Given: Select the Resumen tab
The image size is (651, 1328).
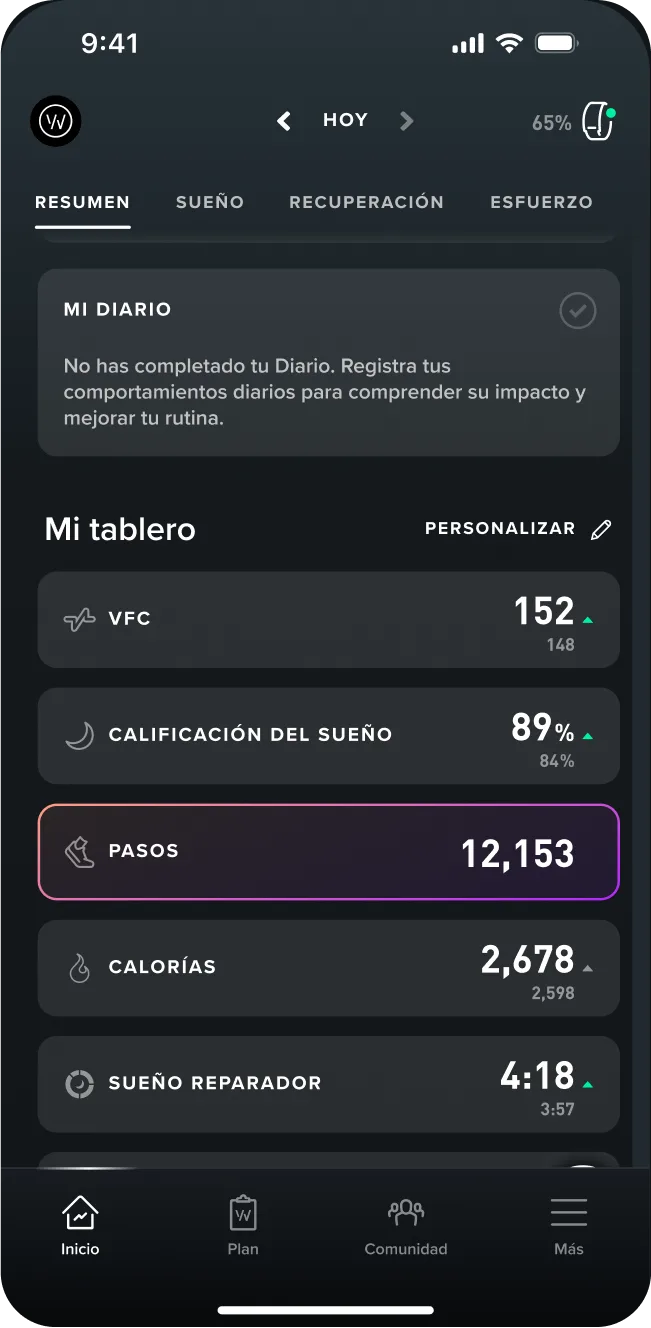Looking at the screenshot, I should [82, 202].
